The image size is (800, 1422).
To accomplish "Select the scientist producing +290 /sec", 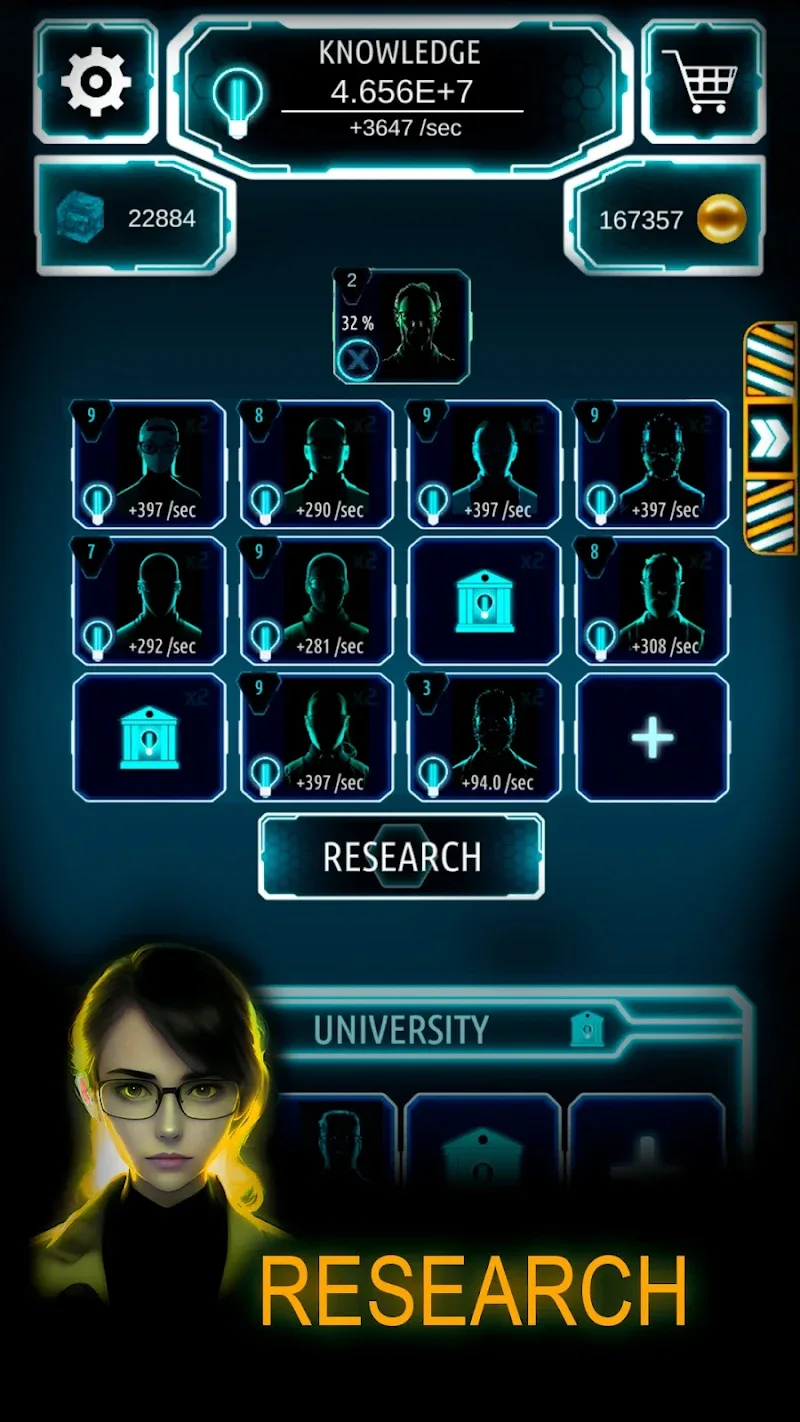I will point(317,464).
